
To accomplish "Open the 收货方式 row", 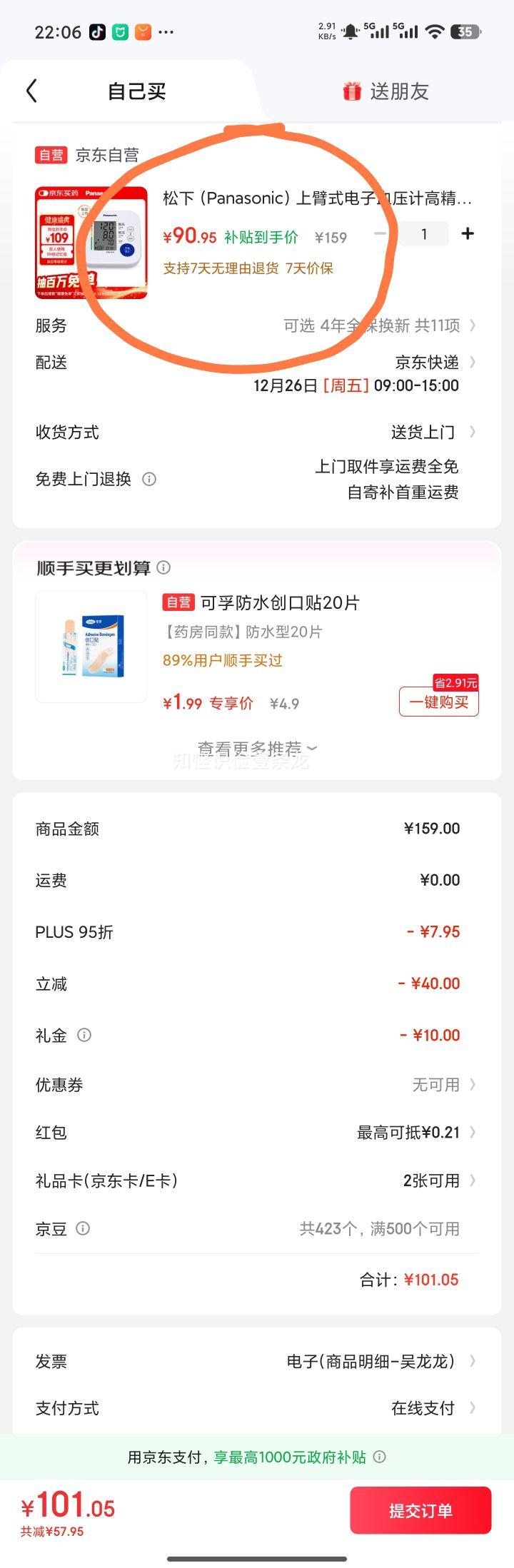I will (257, 432).
